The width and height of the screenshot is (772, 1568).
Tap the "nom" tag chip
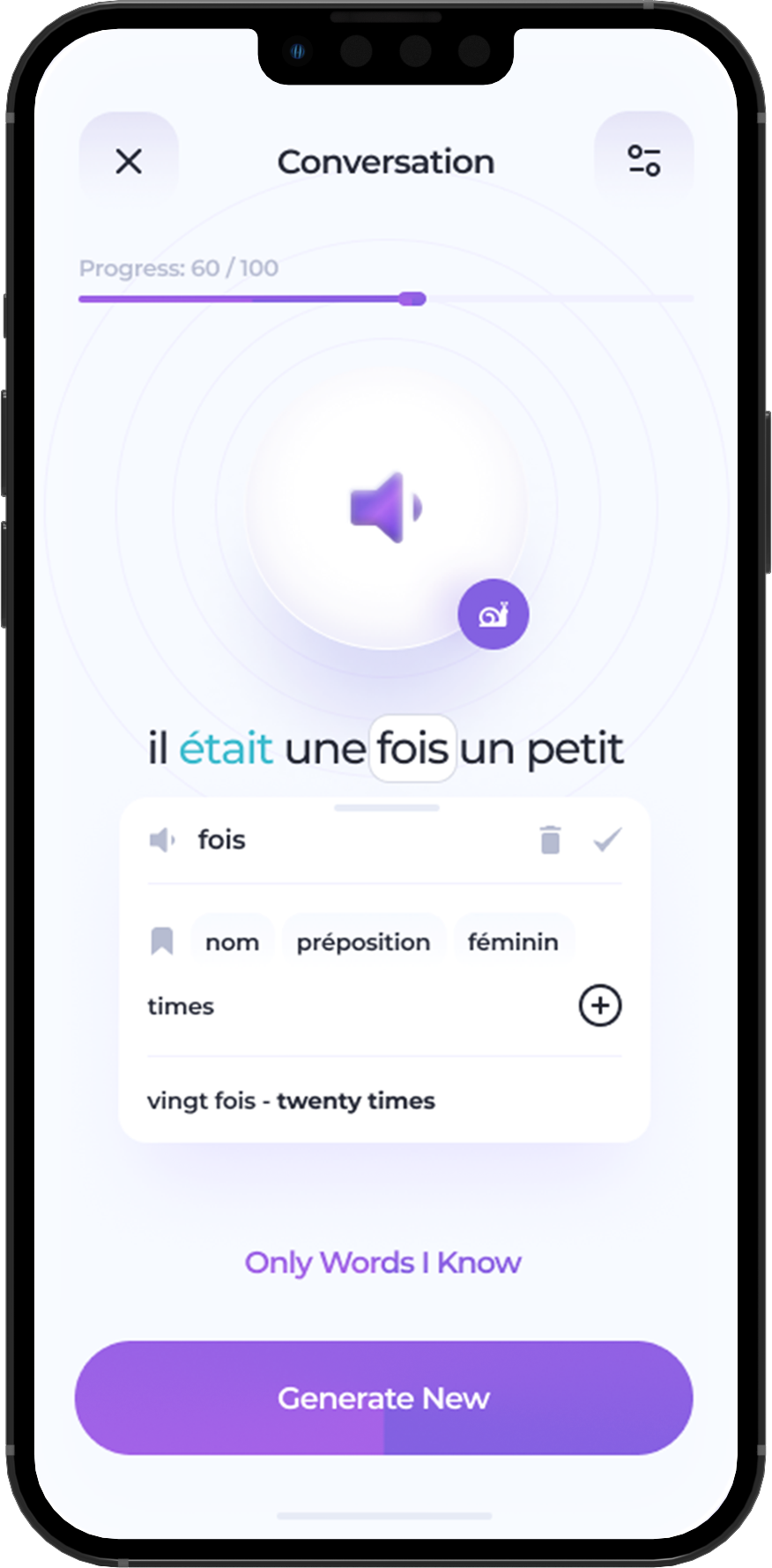(232, 942)
